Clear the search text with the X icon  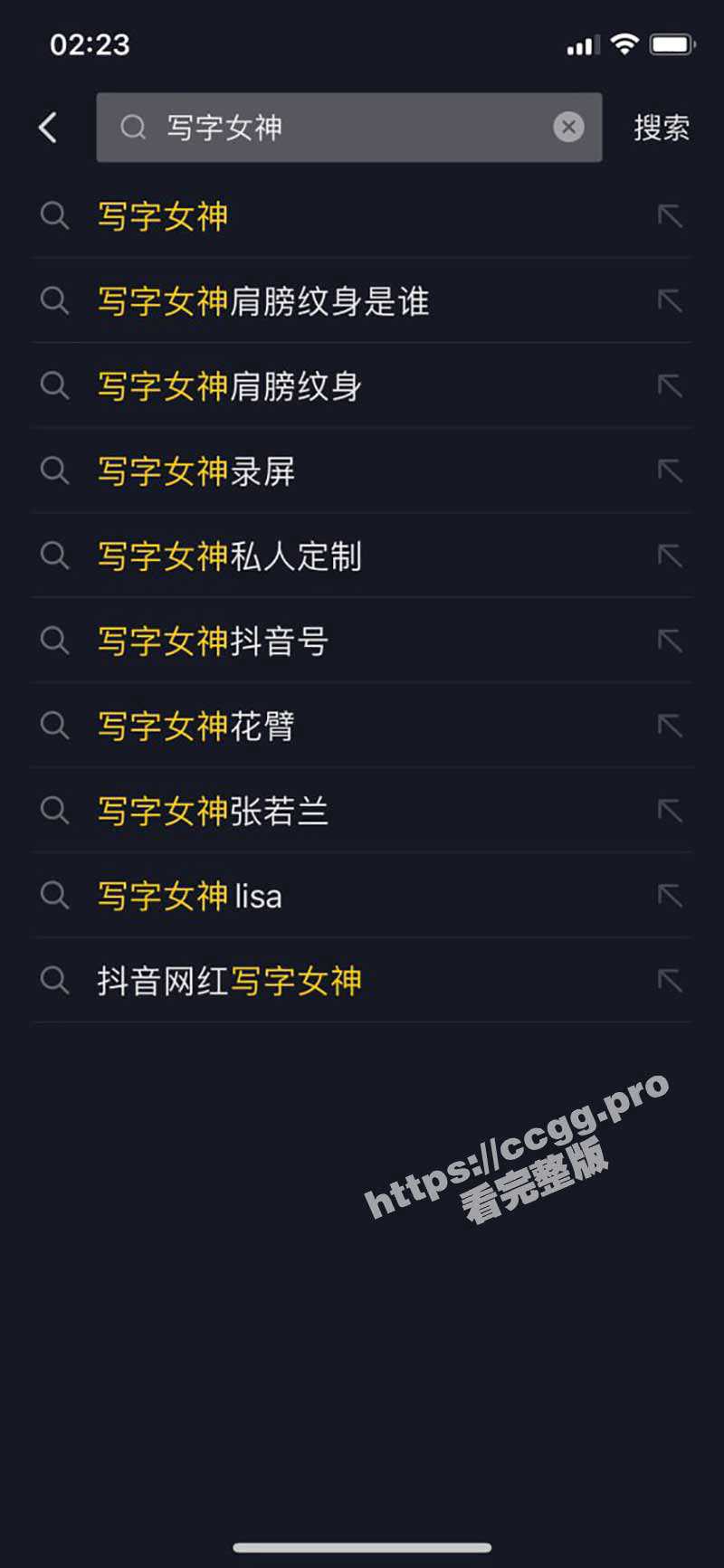click(568, 128)
